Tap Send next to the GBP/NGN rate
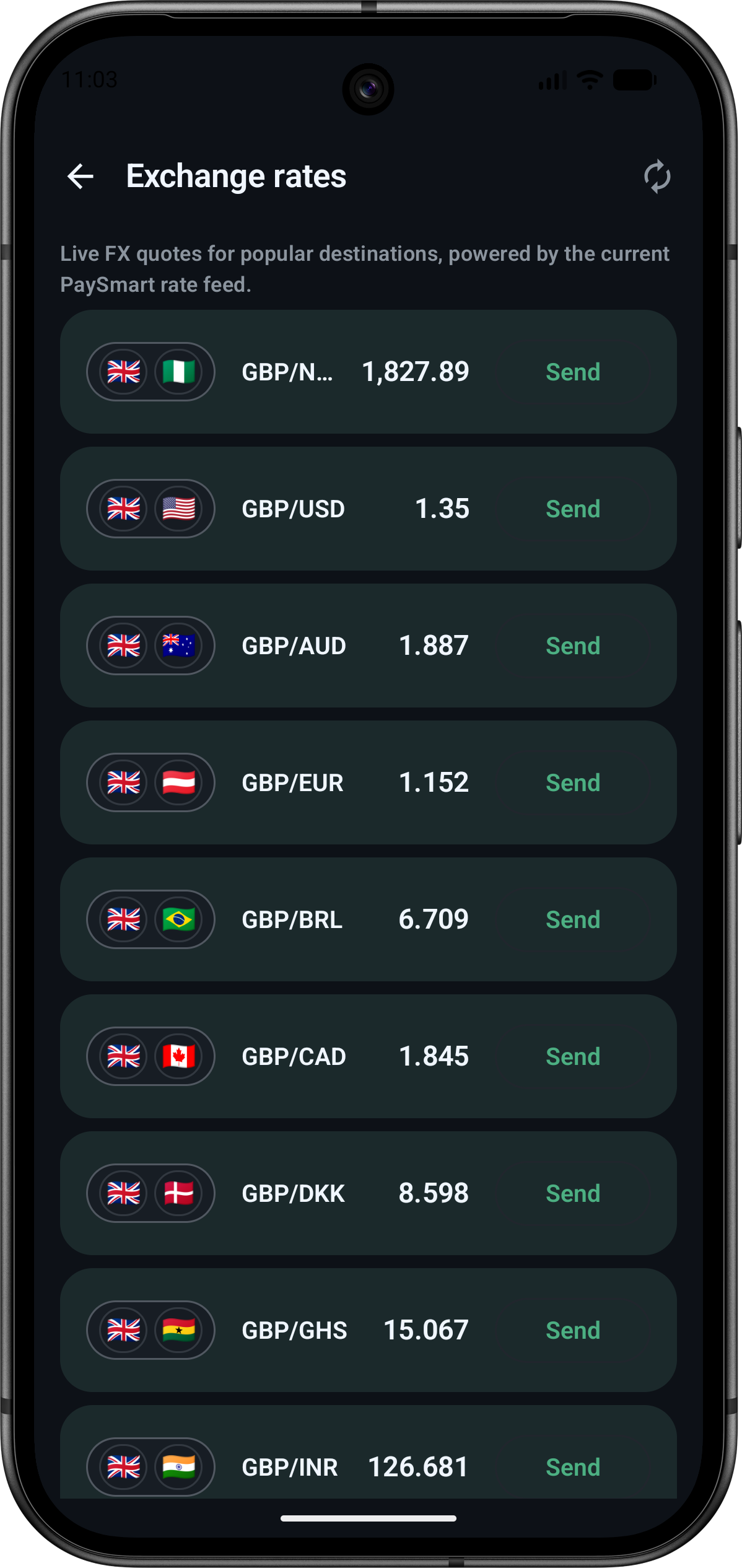Viewport: 742px width, 1568px height. (573, 372)
